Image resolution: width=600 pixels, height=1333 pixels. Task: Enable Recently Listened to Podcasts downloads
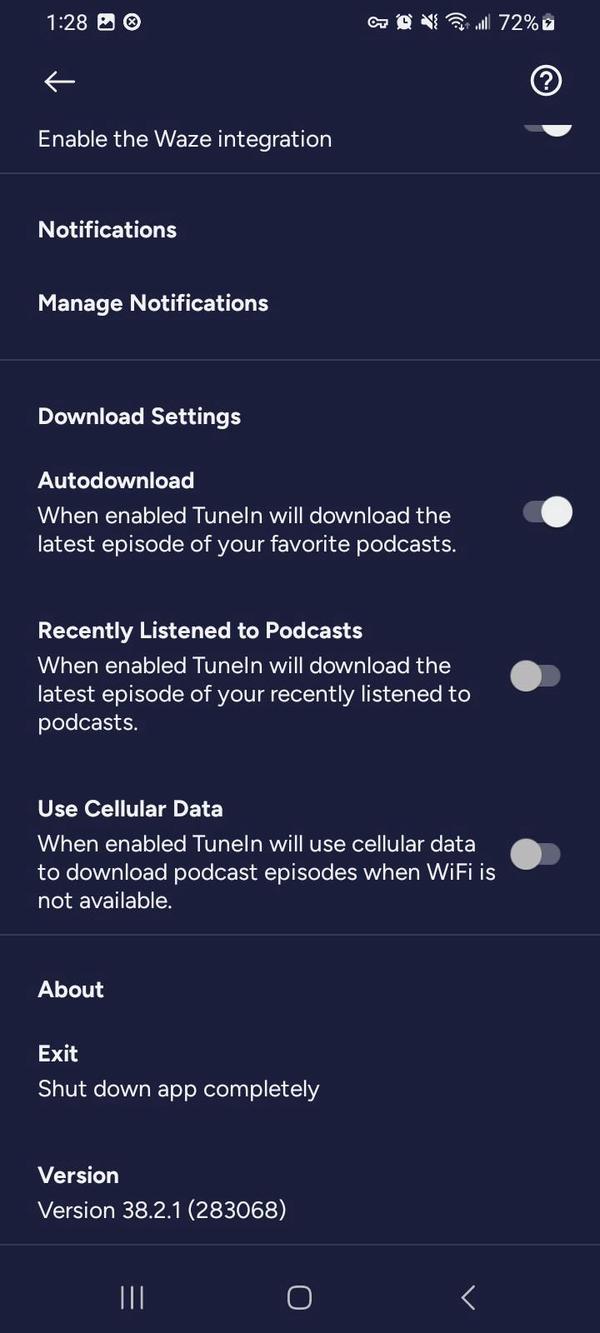coord(536,676)
